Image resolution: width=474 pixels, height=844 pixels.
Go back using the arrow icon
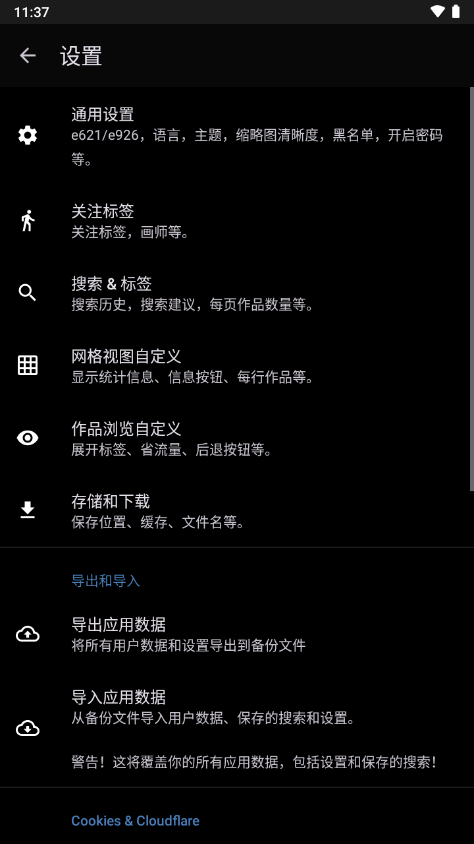[27, 55]
